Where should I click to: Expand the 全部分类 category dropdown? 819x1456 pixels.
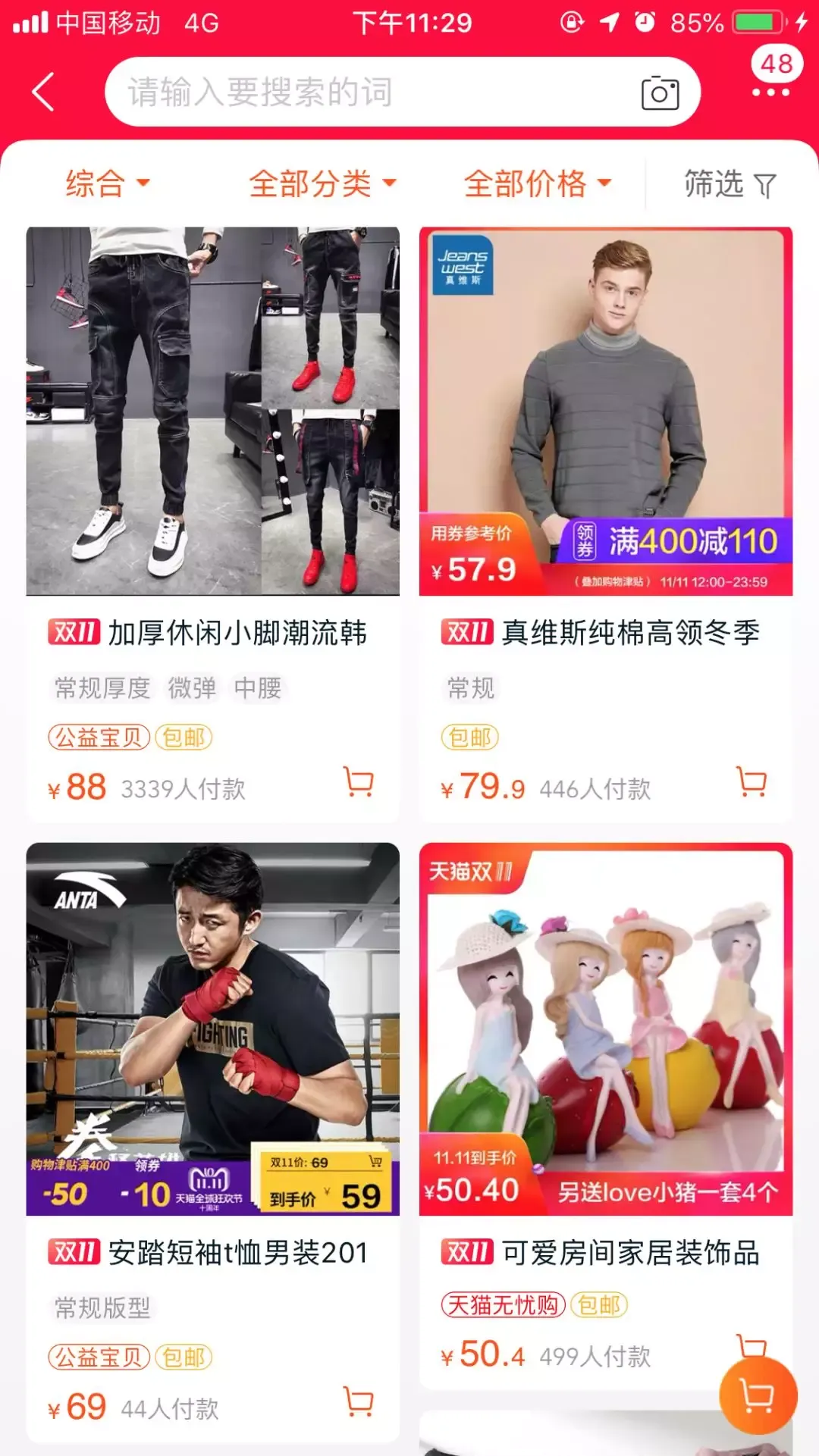point(322,183)
